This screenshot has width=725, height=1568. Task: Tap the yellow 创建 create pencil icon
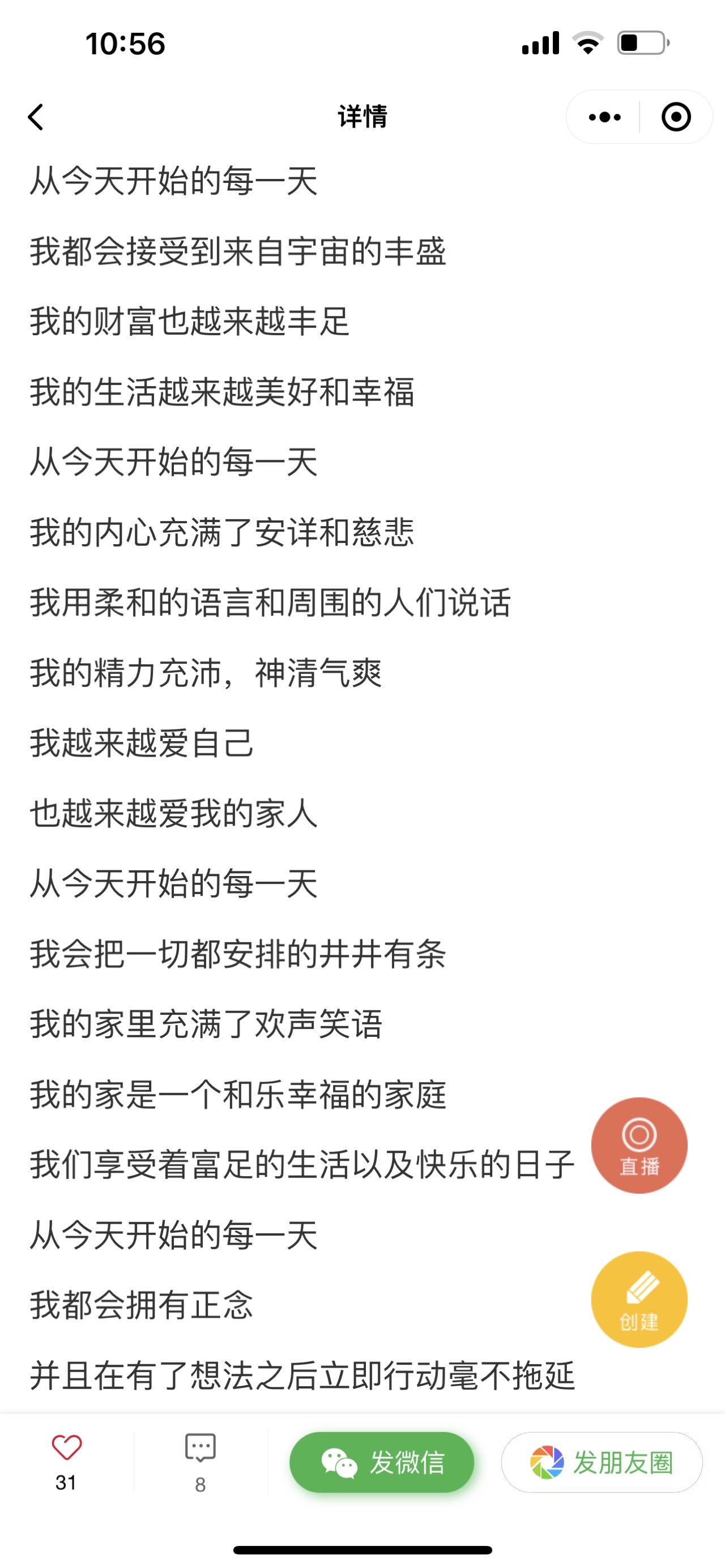coord(640,1299)
